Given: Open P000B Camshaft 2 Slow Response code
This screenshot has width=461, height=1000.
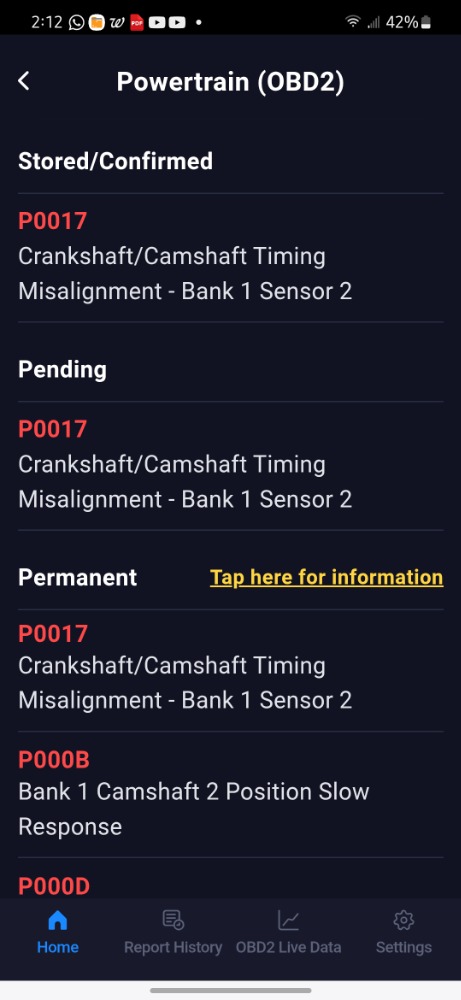Looking at the screenshot, I should 231,794.
